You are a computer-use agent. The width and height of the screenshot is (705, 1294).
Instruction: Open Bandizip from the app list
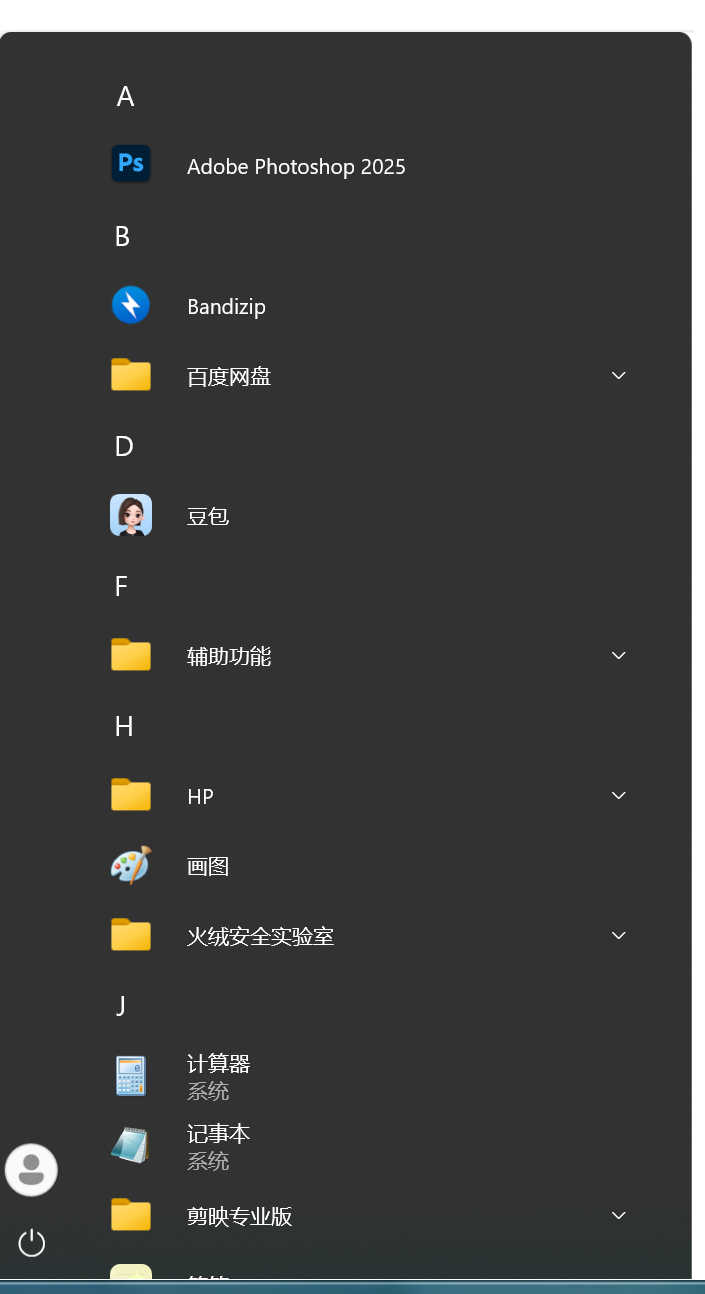pos(226,306)
